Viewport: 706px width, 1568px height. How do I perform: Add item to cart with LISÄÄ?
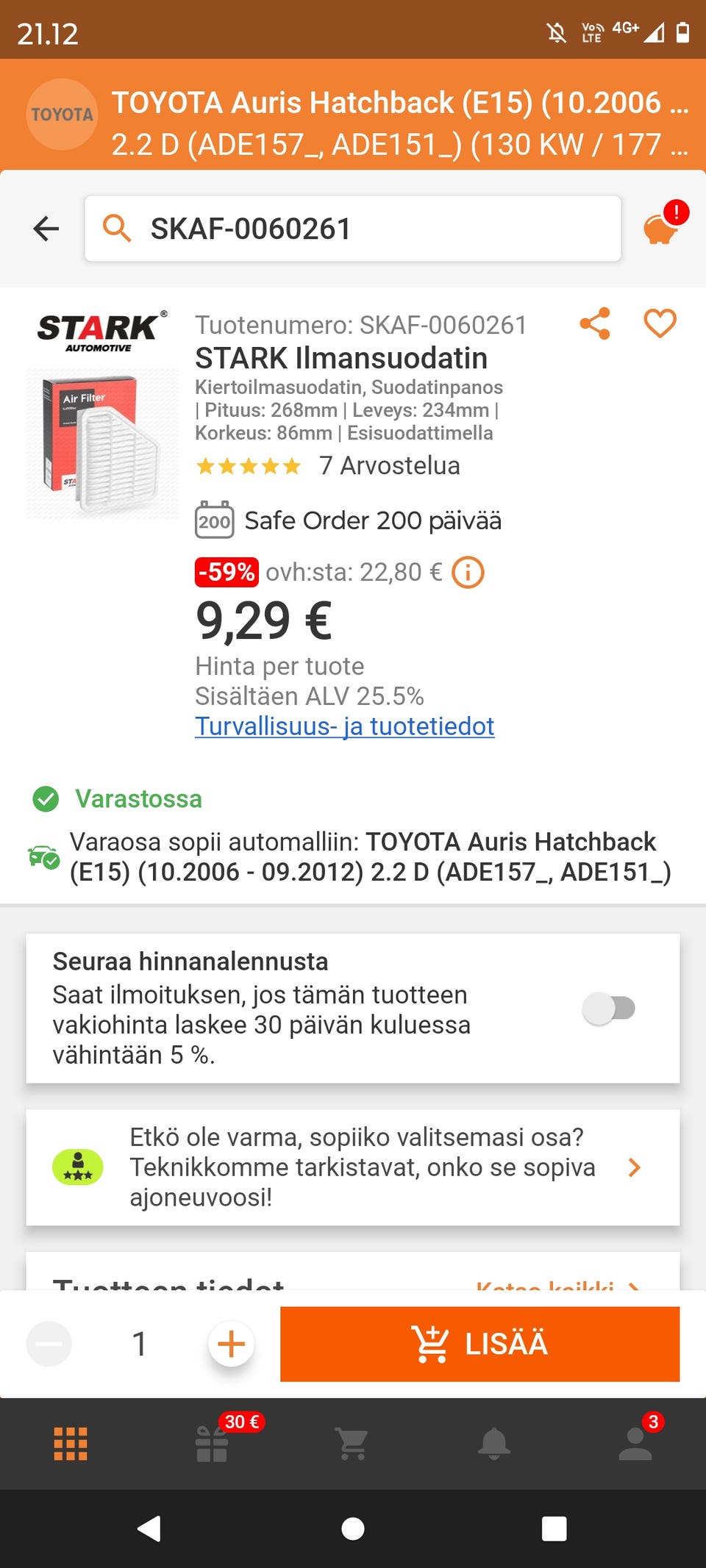pos(479,1344)
